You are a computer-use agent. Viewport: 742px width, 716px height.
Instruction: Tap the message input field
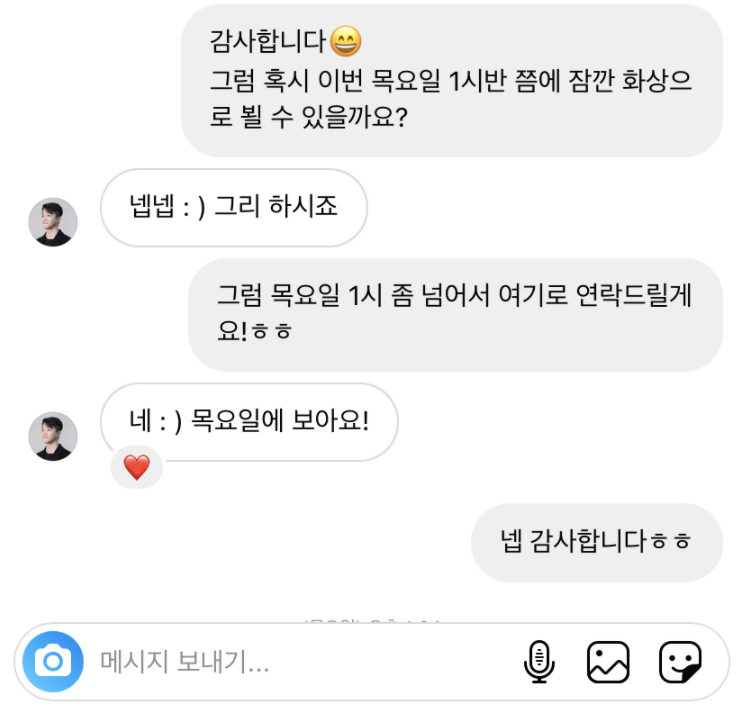pos(303,661)
